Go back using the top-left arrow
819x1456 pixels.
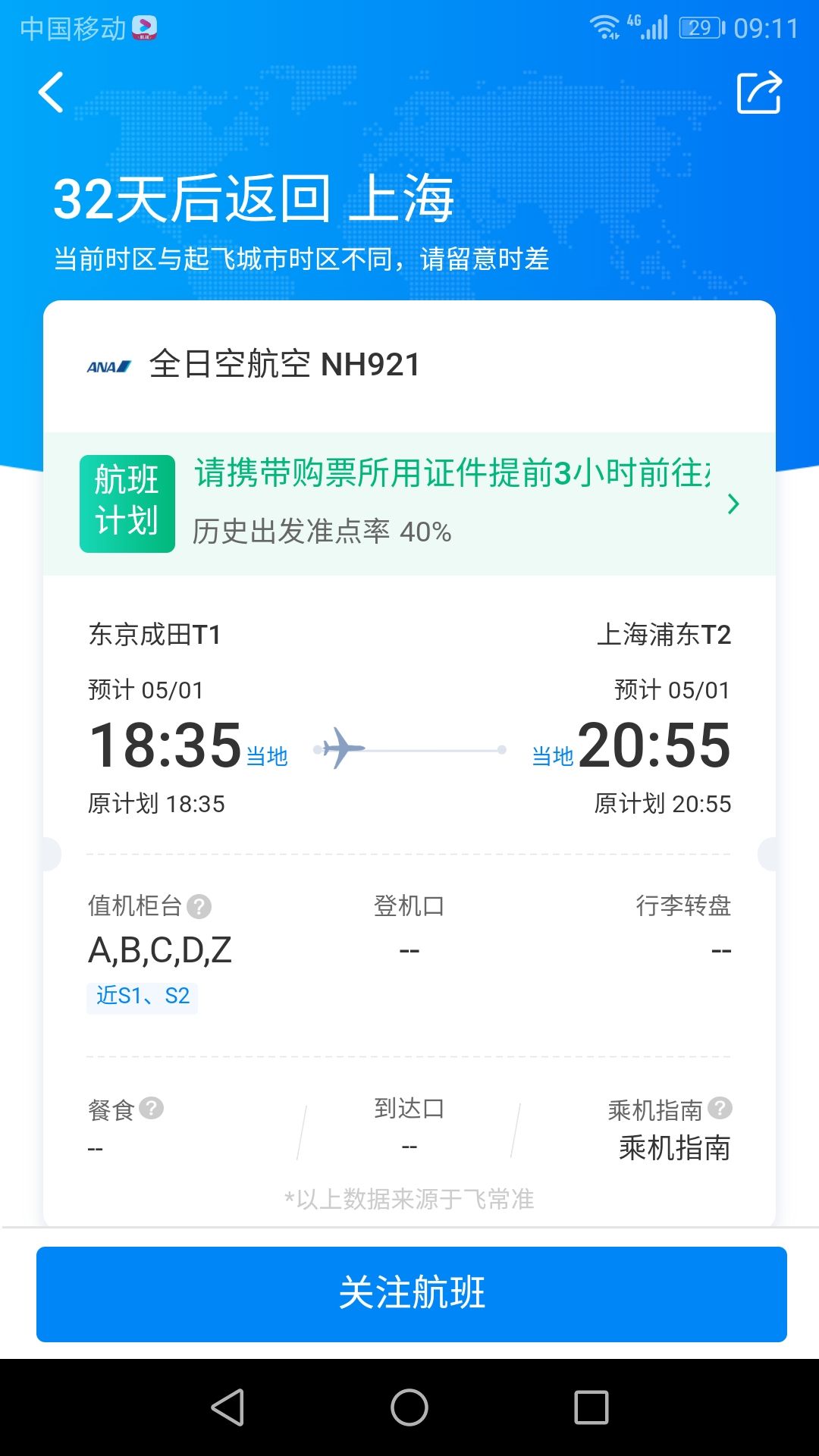click(x=51, y=93)
